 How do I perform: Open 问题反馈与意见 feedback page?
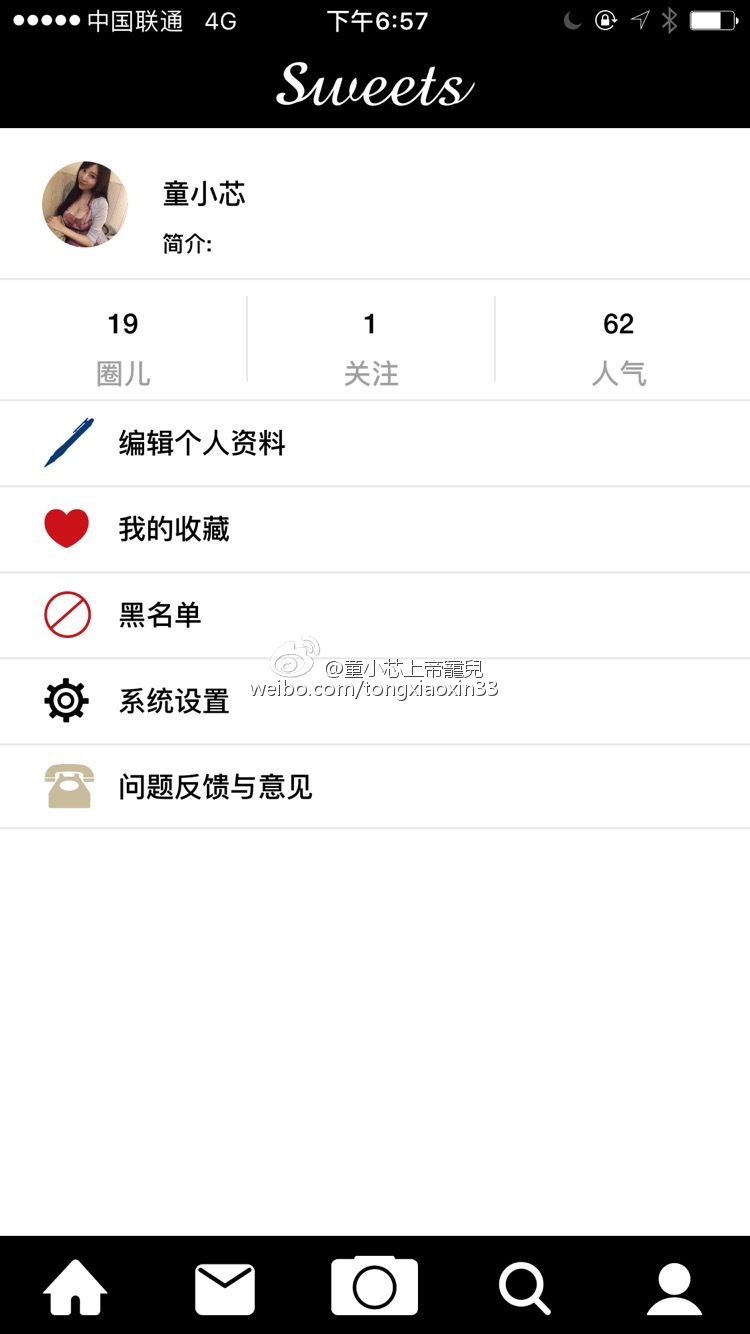(215, 787)
